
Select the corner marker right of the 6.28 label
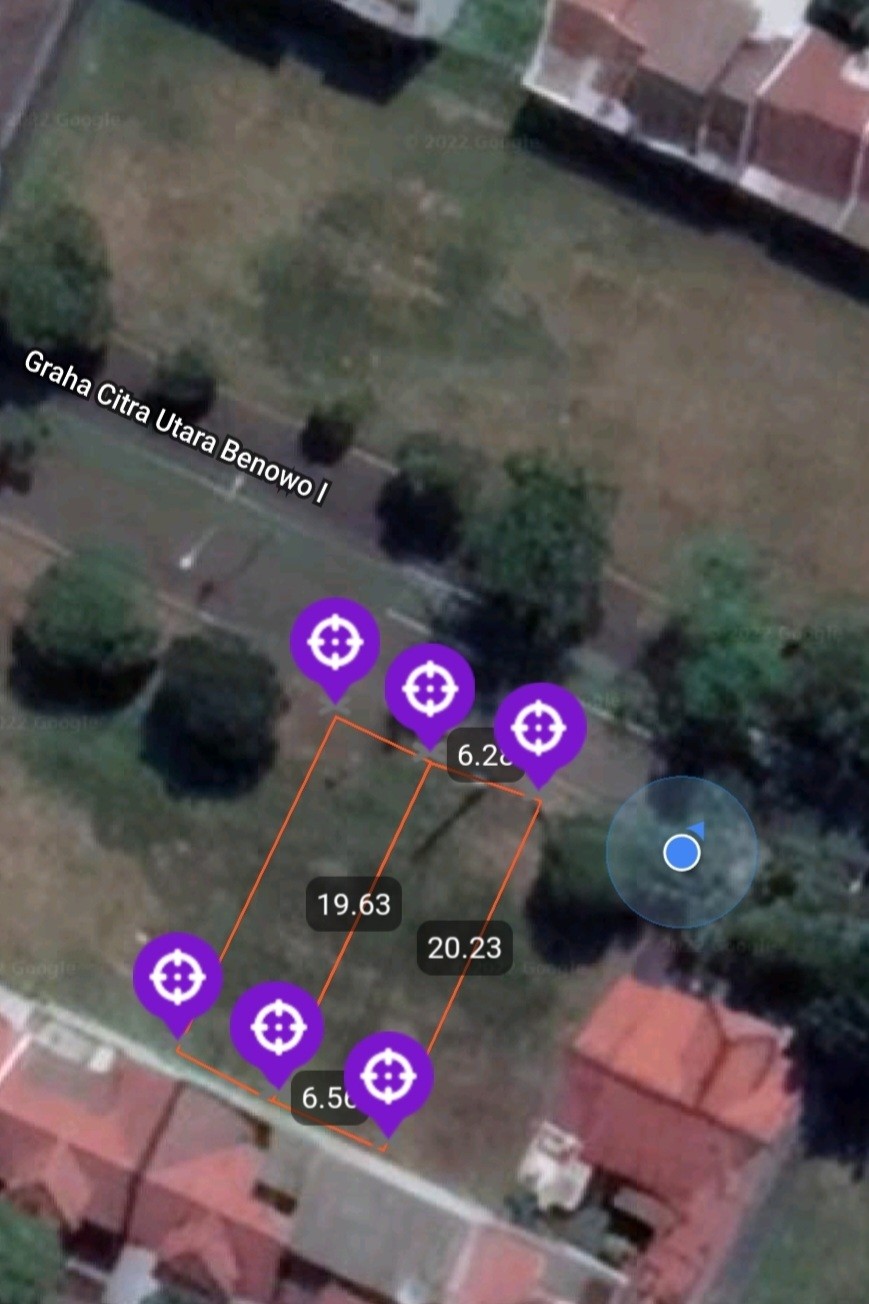click(540, 728)
